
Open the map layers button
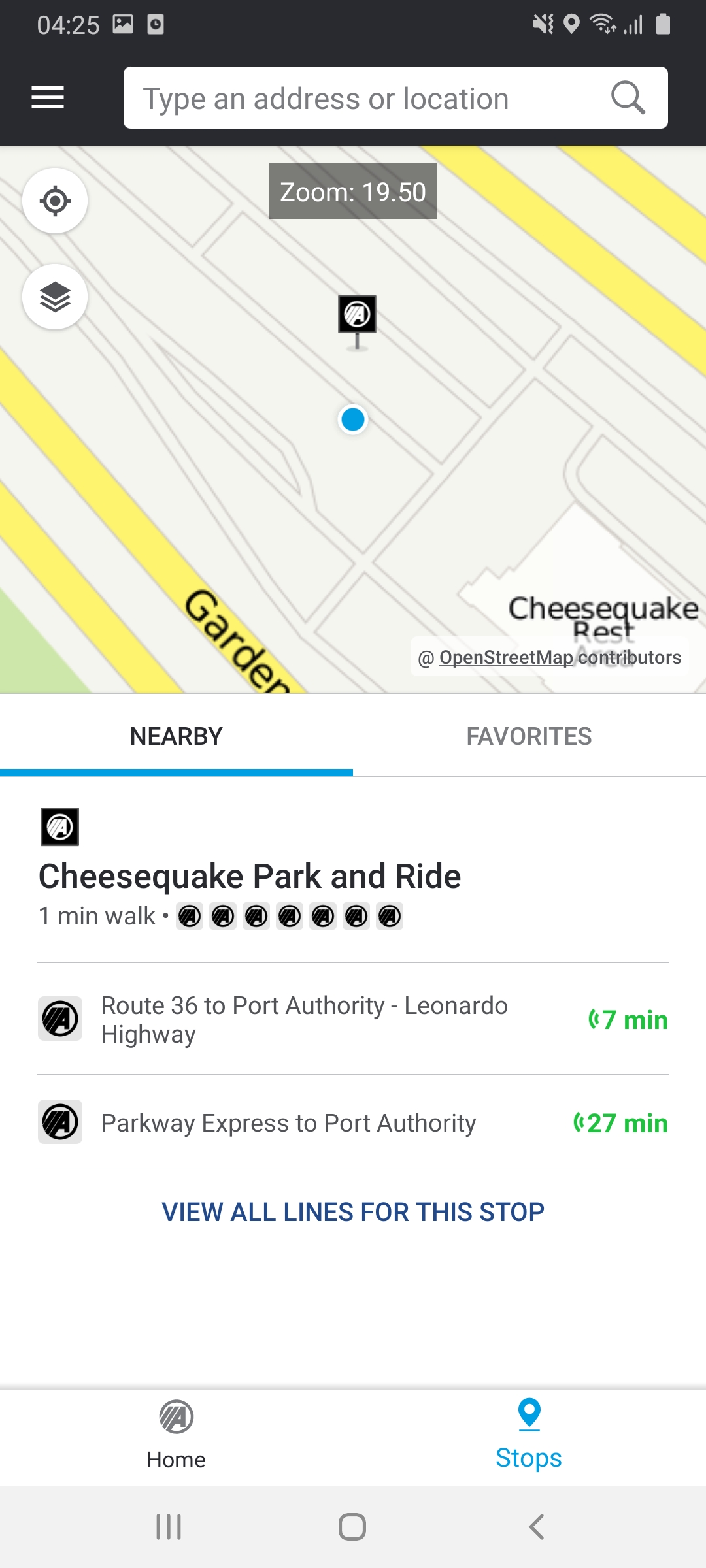click(x=55, y=297)
